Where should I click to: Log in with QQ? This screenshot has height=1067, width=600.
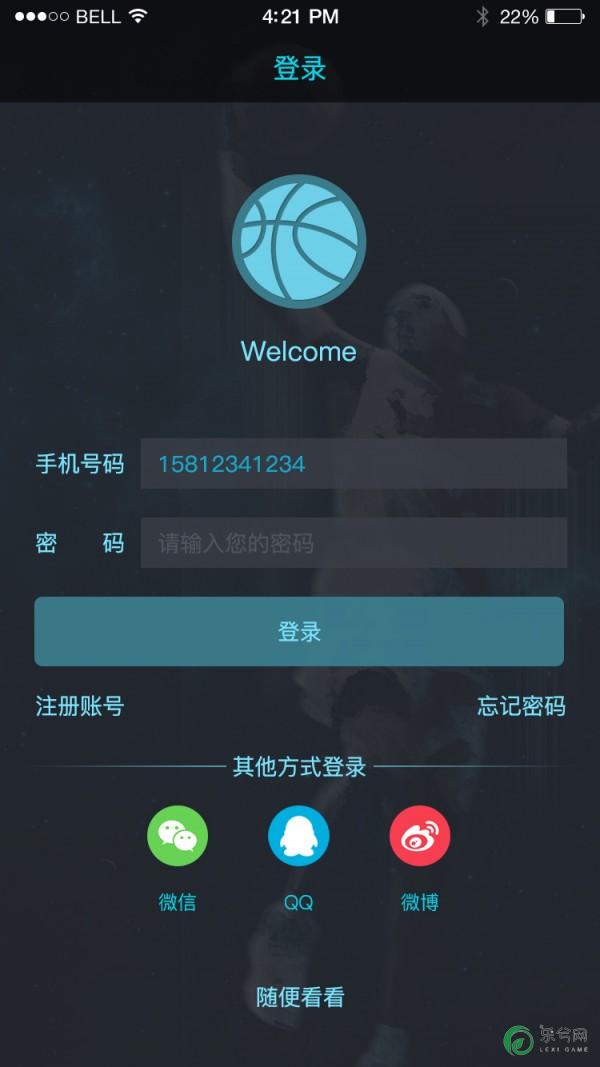click(x=299, y=836)
